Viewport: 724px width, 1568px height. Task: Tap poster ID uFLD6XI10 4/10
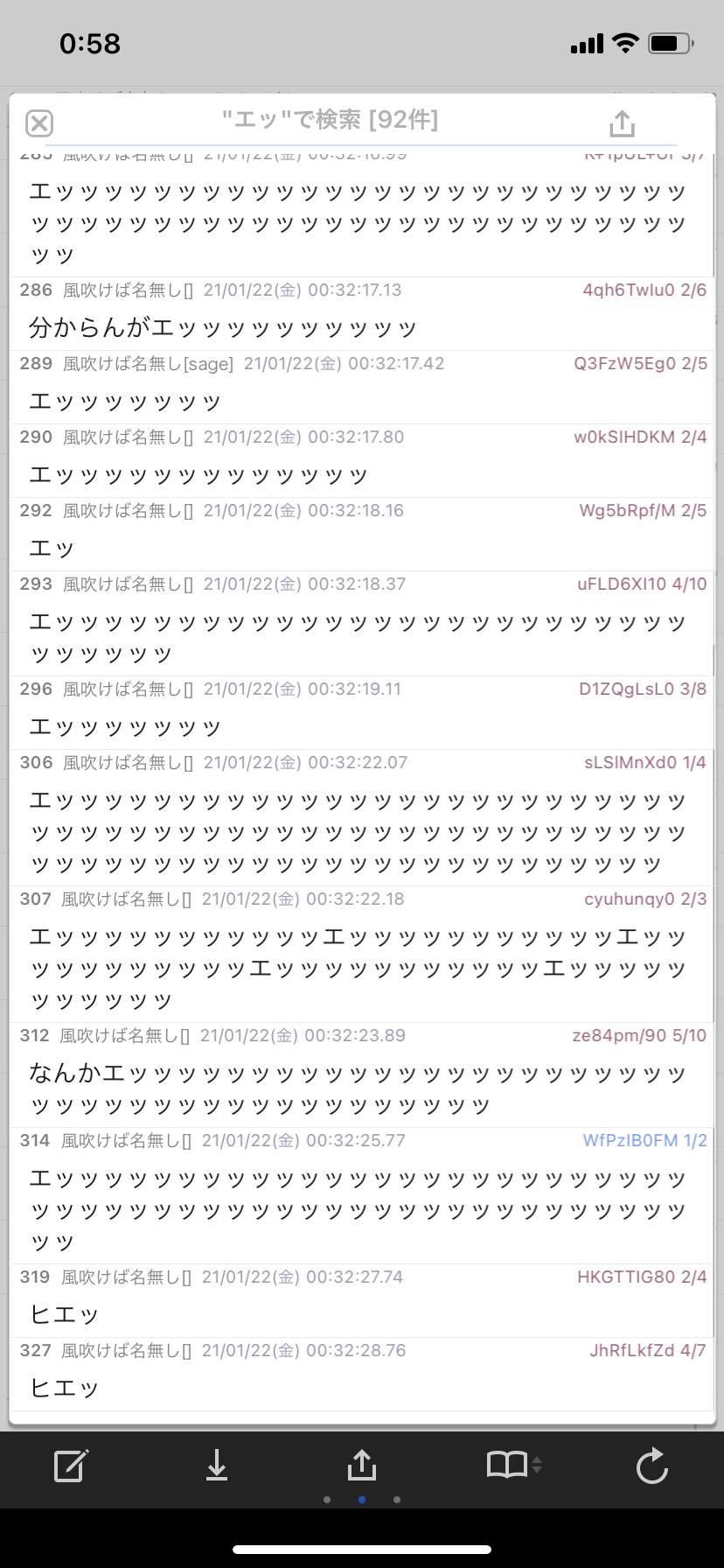(642, 584)
